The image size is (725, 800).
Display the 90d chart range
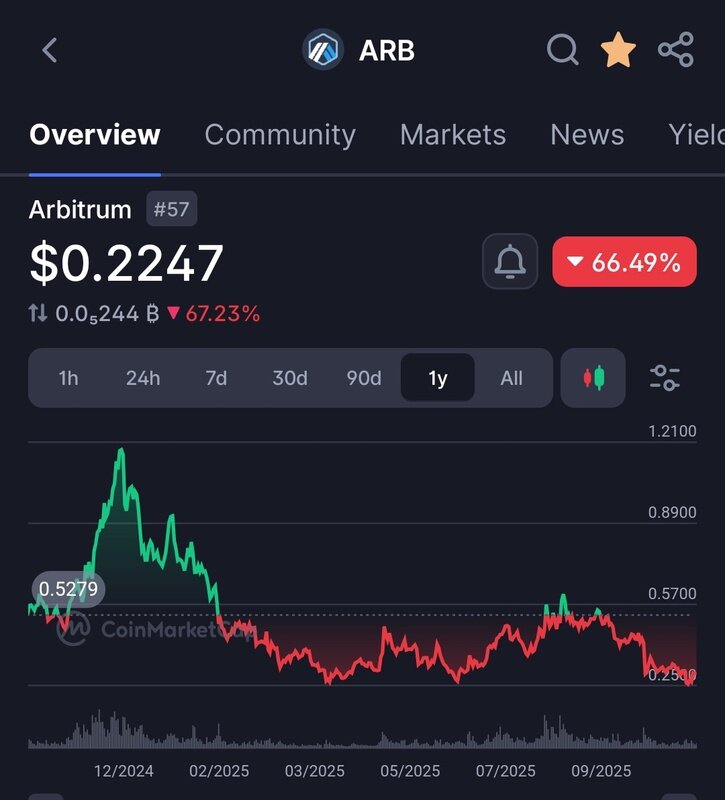[x=364, y=378]
